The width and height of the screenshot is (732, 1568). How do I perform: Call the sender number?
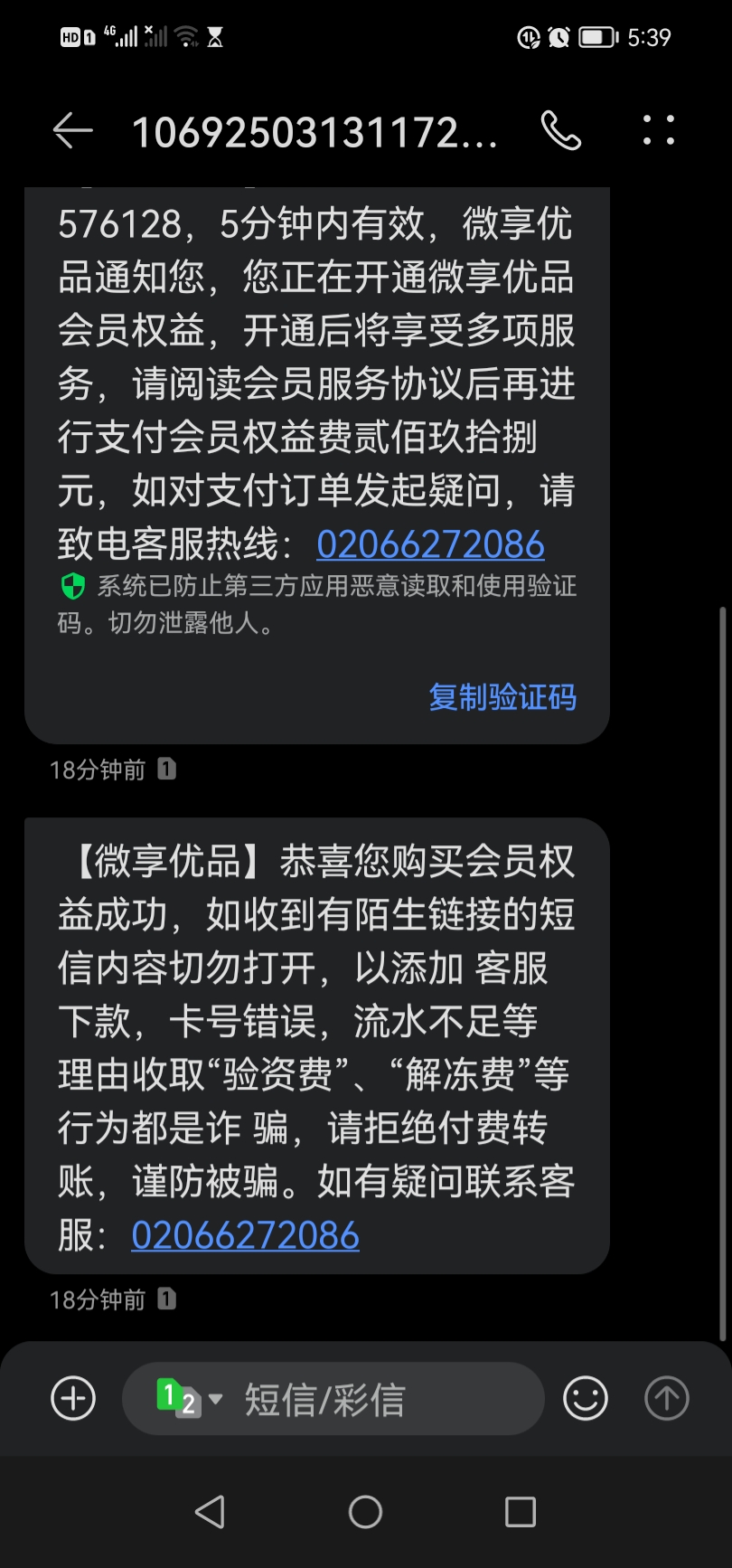561,131
